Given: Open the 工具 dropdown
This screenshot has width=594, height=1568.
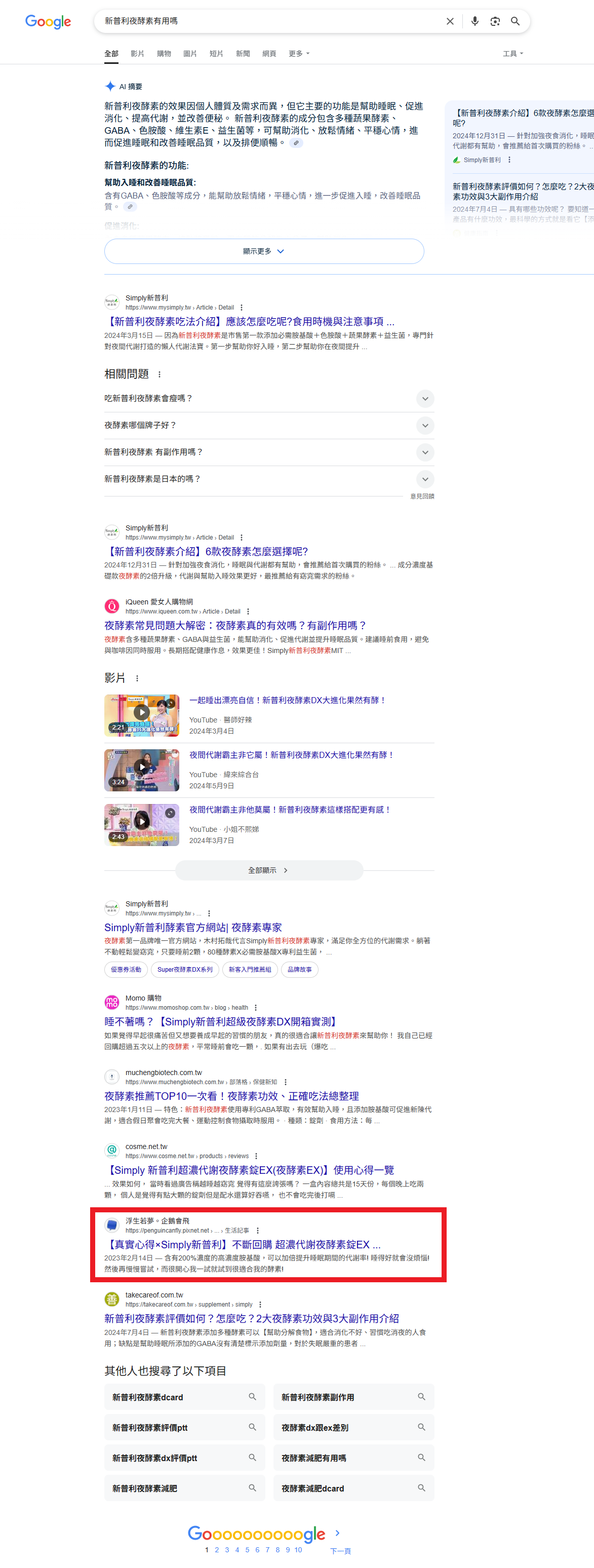Looking at the screenshot, I should 512,54.
